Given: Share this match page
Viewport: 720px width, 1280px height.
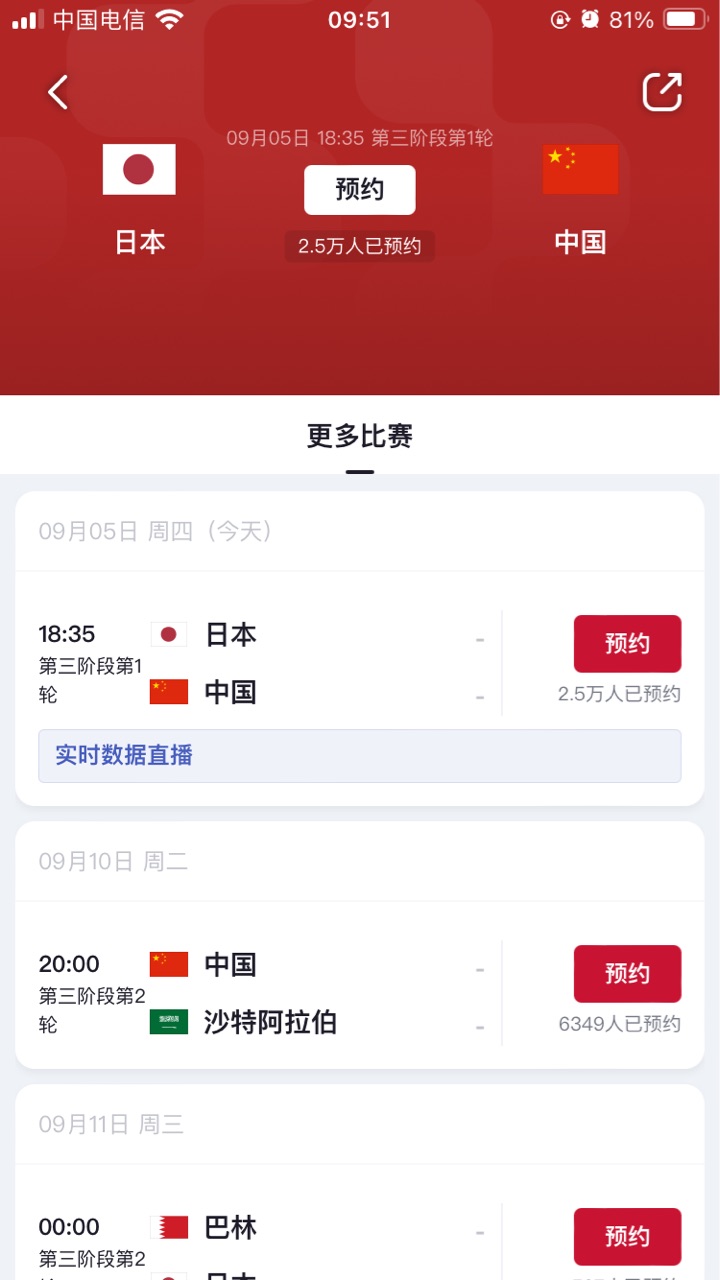Looking at the screenshot, I should pos(661,92).
